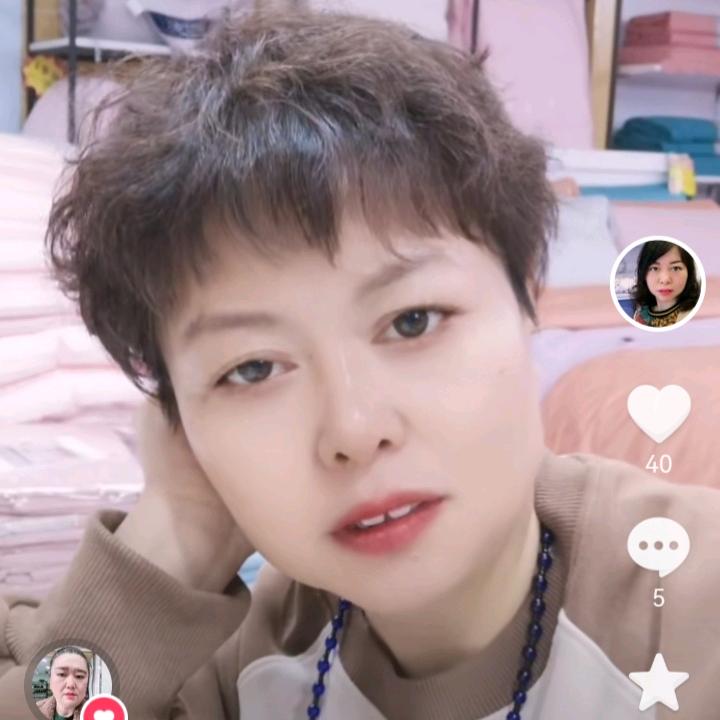Add this video to favorites star
Image resolution: width=720 pixels, height=720 pixels.
click(x=658, y=684)
